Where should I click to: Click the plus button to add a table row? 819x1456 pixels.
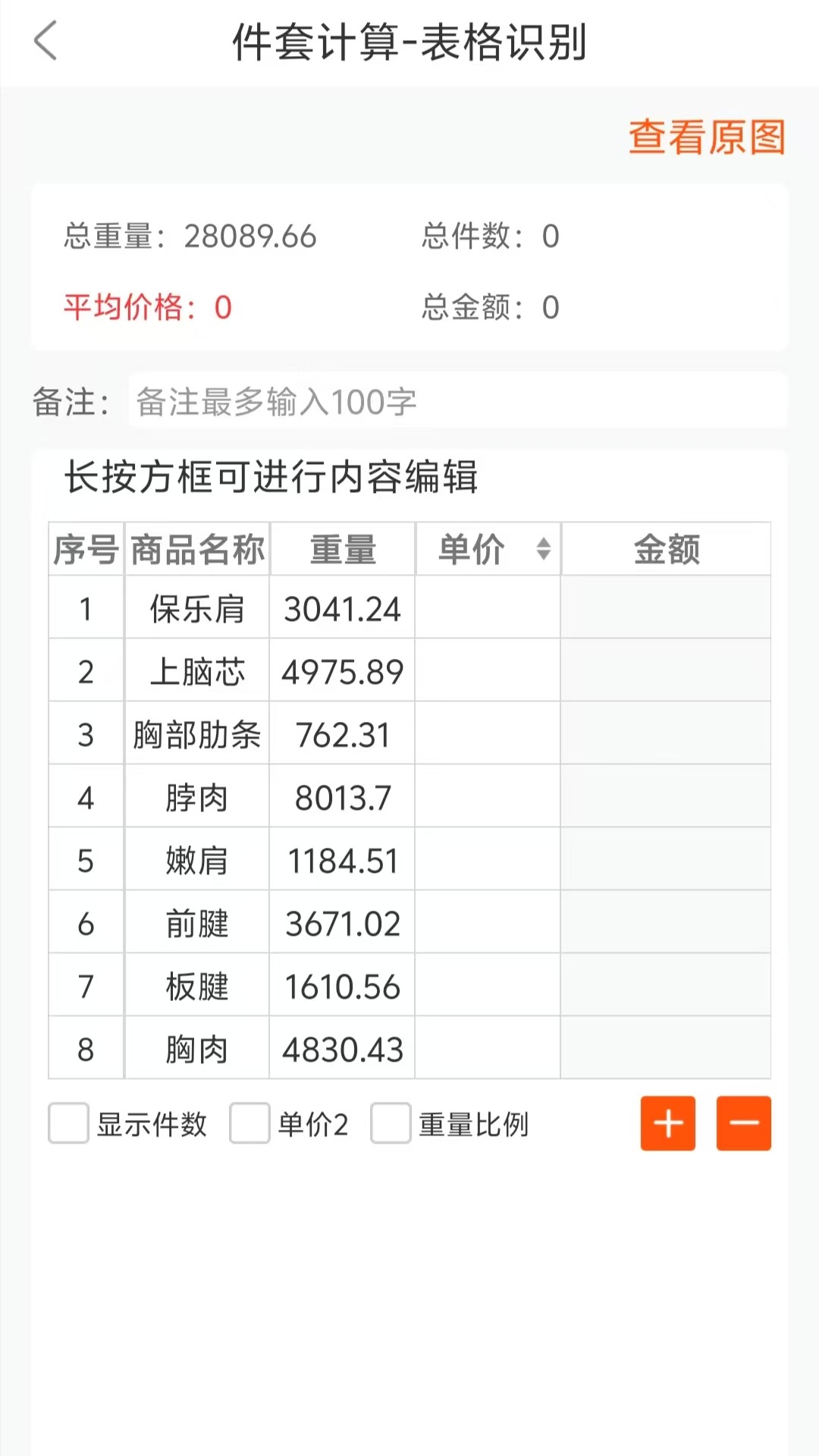(667, 1124)
